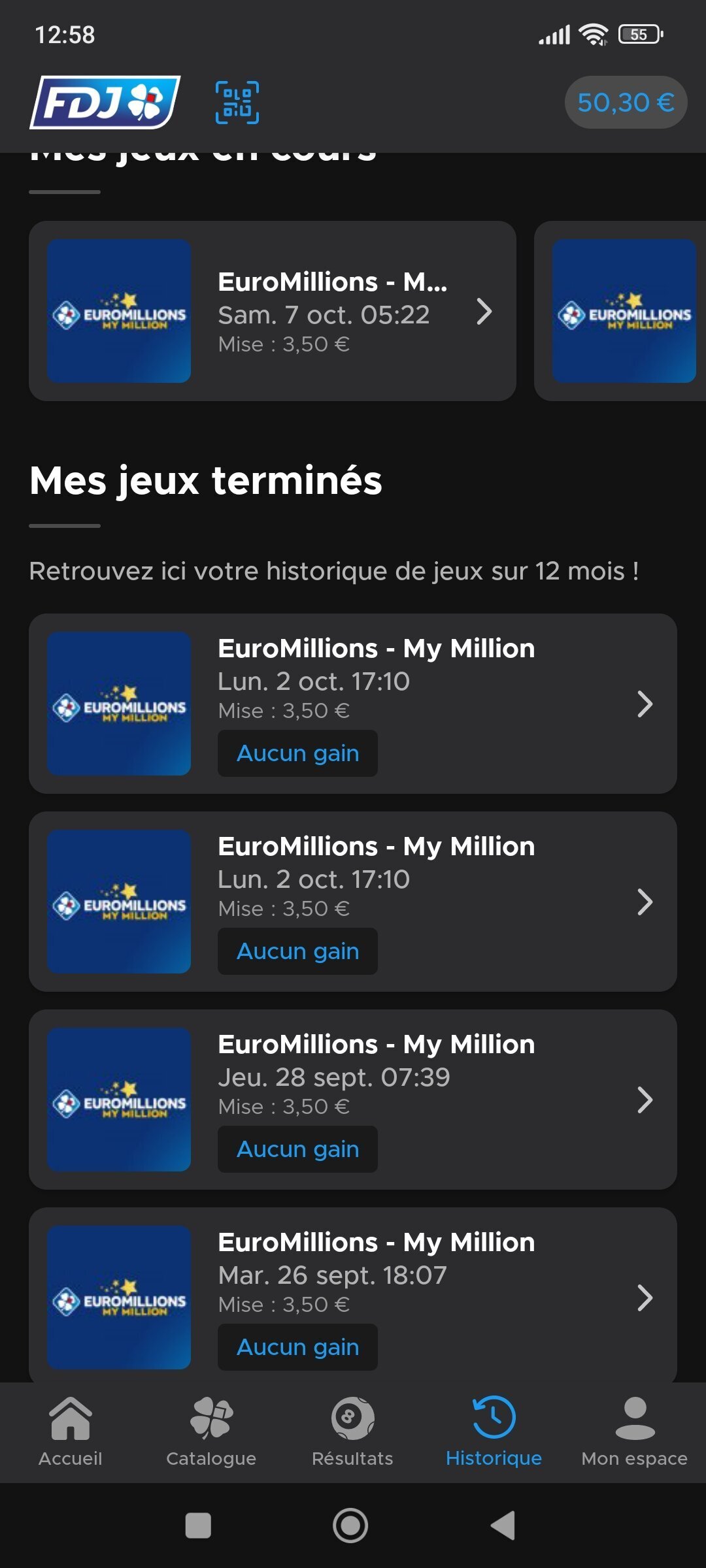This screenshot has width=706, height=1568.
Task: Open the QR code scanner
Action: pos(237,103)
